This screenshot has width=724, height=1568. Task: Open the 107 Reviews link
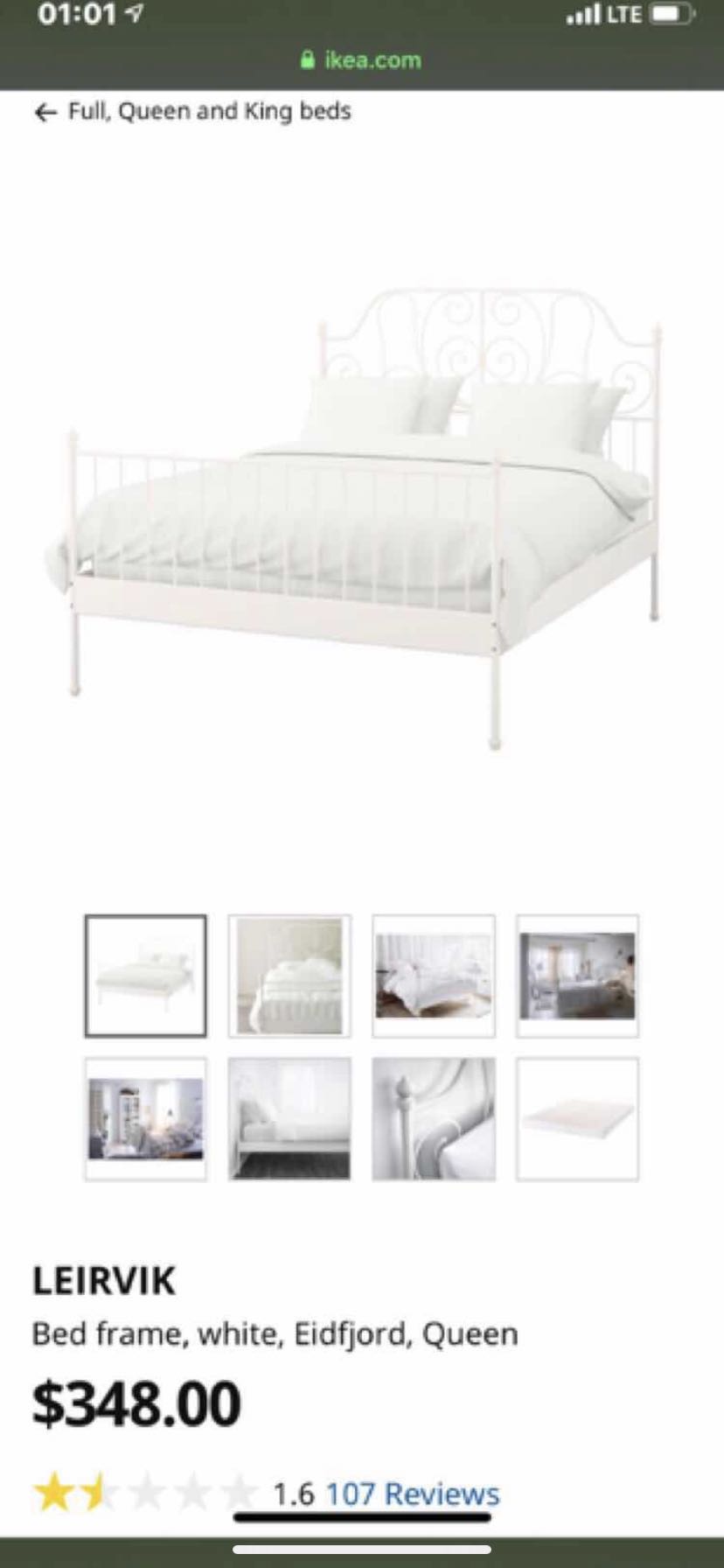(x=413, y=1494)
